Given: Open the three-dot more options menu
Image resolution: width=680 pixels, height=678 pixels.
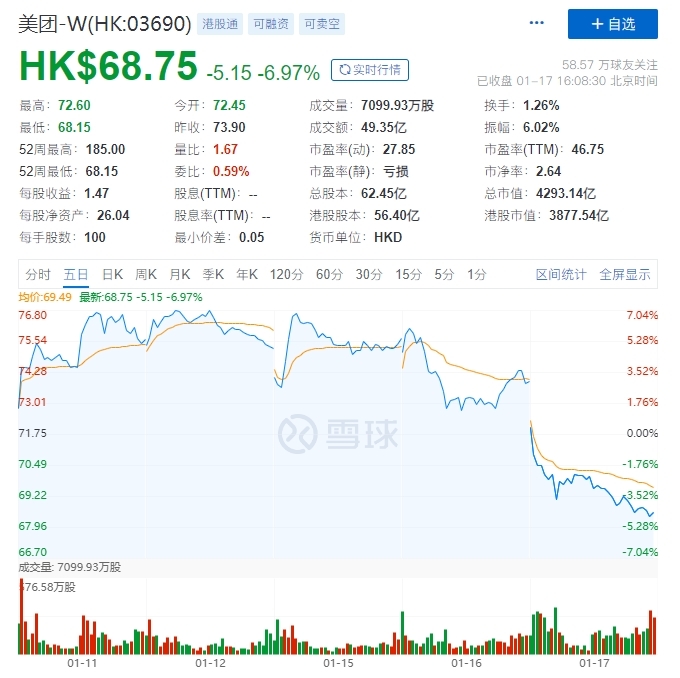Looking at the screenshot, I should point(536,23).
